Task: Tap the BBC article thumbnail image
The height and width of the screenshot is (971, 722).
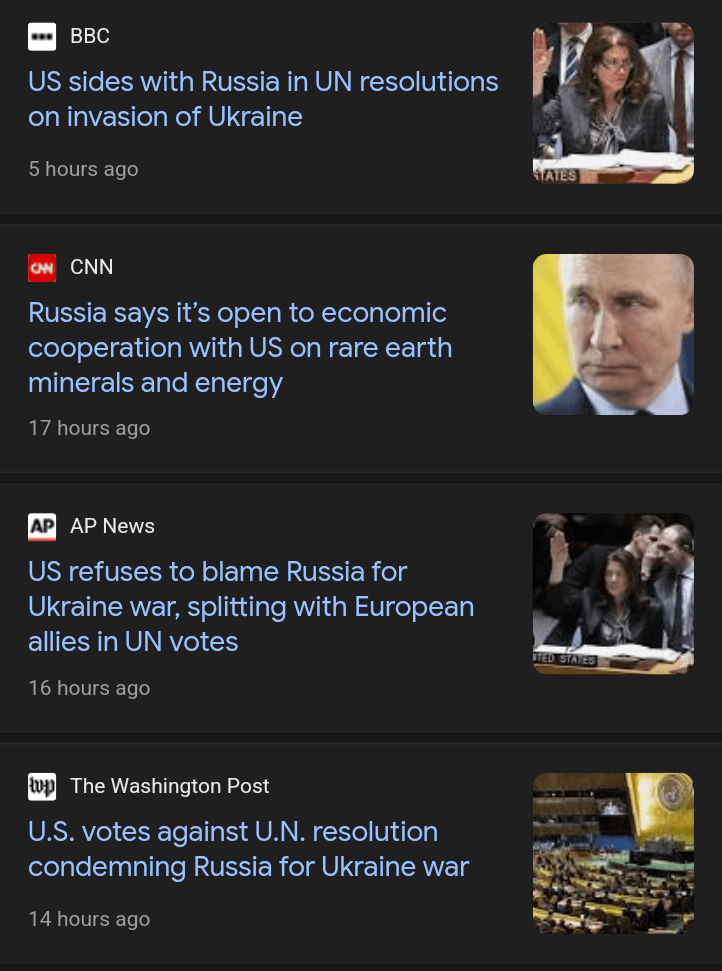Action: [x=613, y=103]
